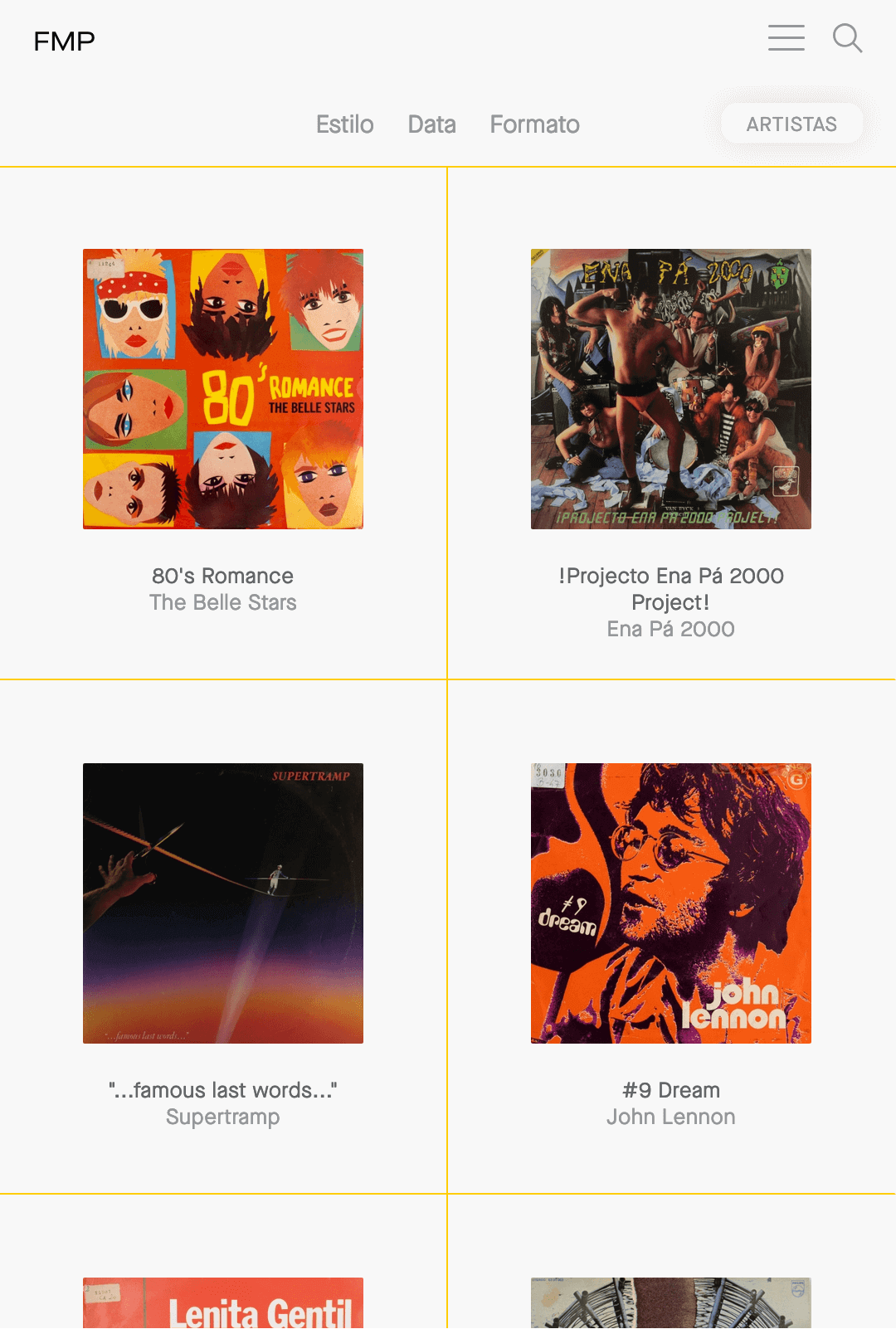This screenshot has height=1329, width=896.
Task: Select the Estilo filter
Action: [x=344, y=124]
